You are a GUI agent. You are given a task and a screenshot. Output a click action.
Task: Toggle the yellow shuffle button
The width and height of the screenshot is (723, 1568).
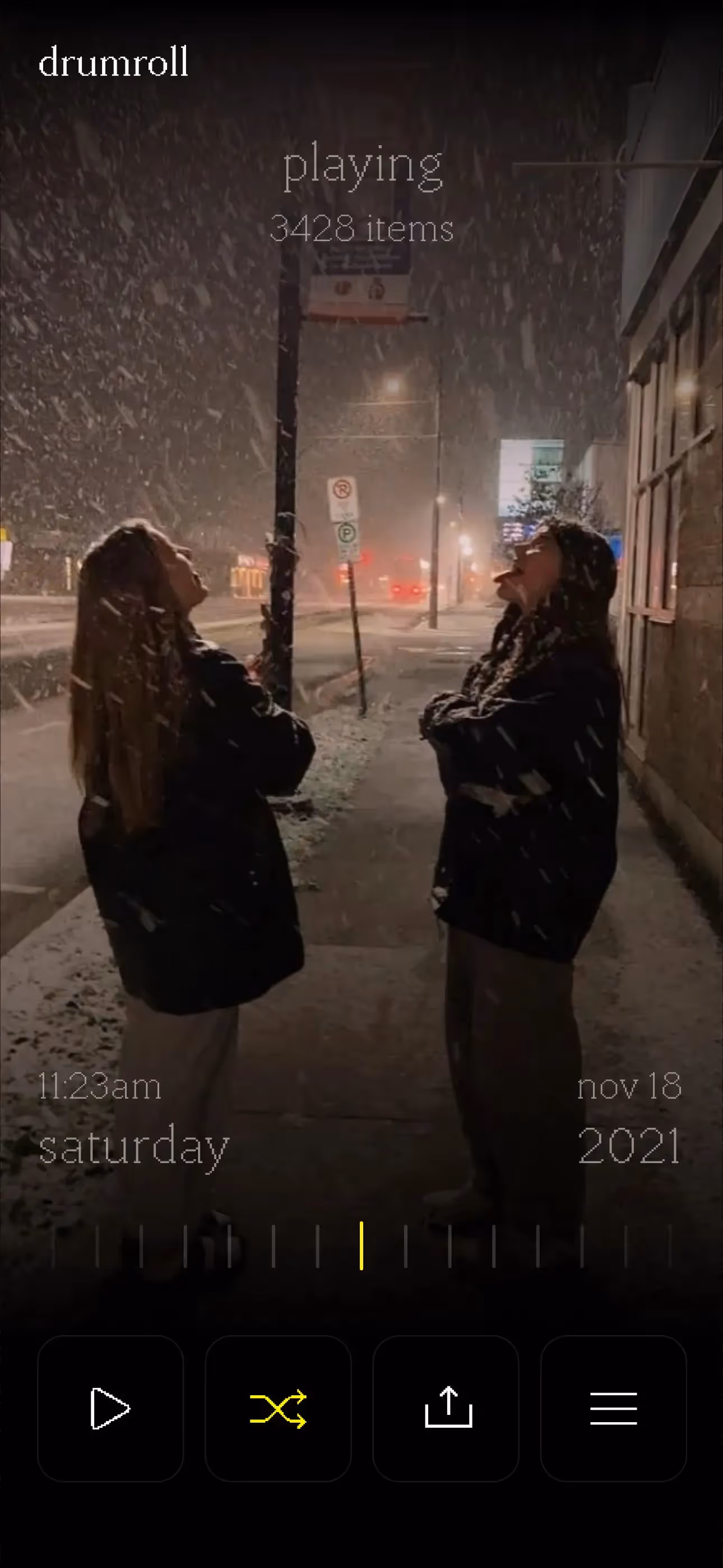pyautogui.click(x=278, y=1409)
